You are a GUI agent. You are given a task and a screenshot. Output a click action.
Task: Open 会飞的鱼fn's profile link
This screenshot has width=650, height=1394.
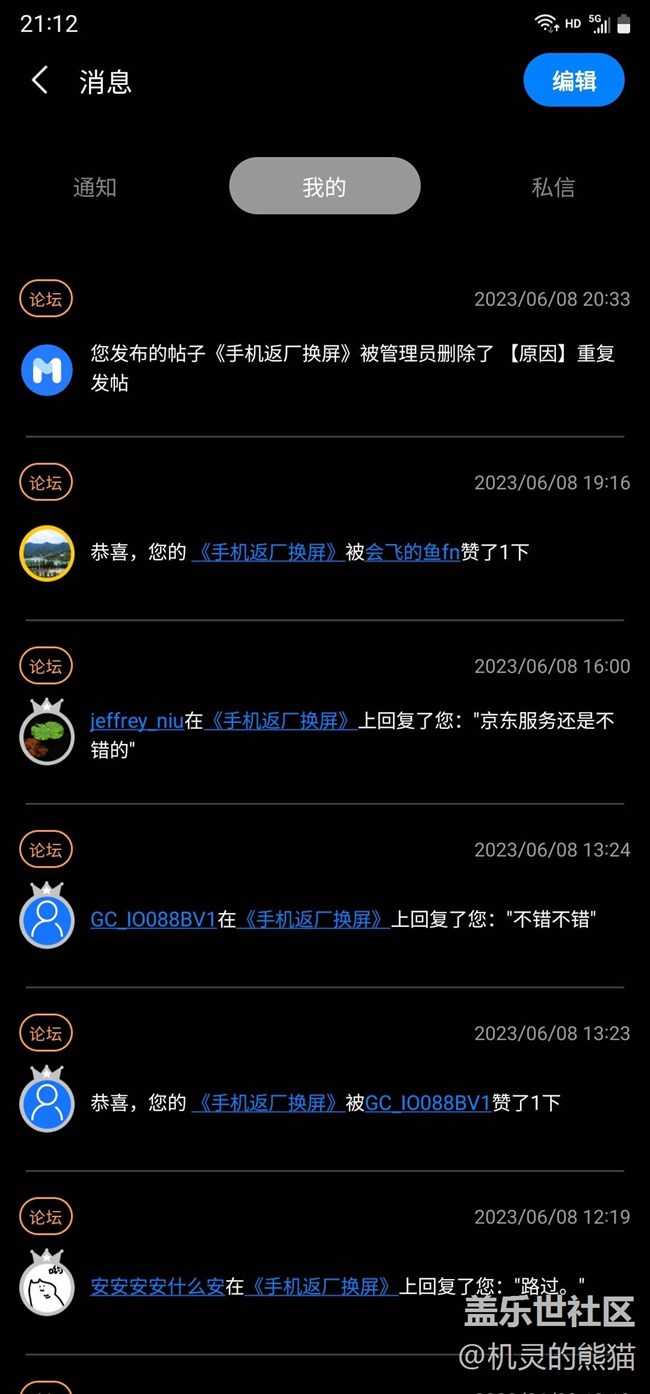tap(412, 552)
